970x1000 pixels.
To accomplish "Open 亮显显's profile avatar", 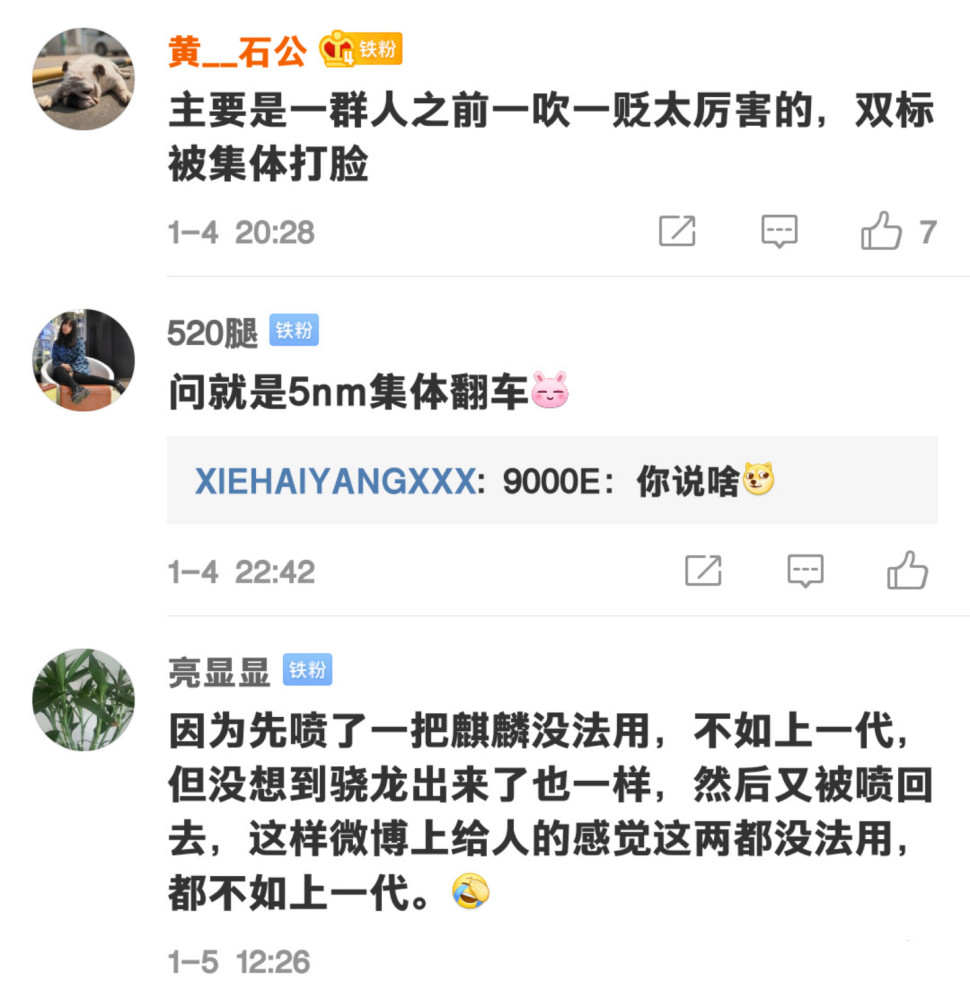I will pyautogui.click(x=83, y=698).
